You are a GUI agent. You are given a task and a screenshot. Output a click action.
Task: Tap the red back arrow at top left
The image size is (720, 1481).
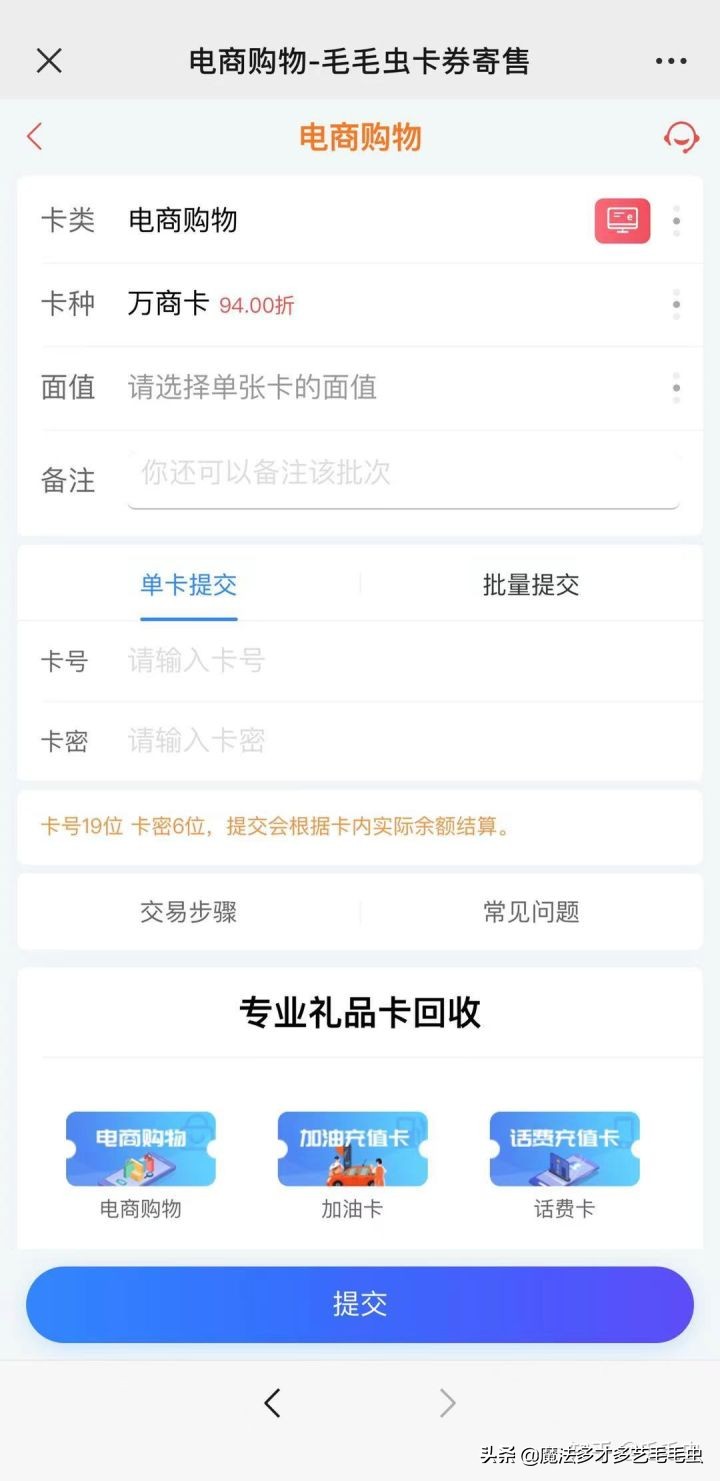(x=35, y=136)
